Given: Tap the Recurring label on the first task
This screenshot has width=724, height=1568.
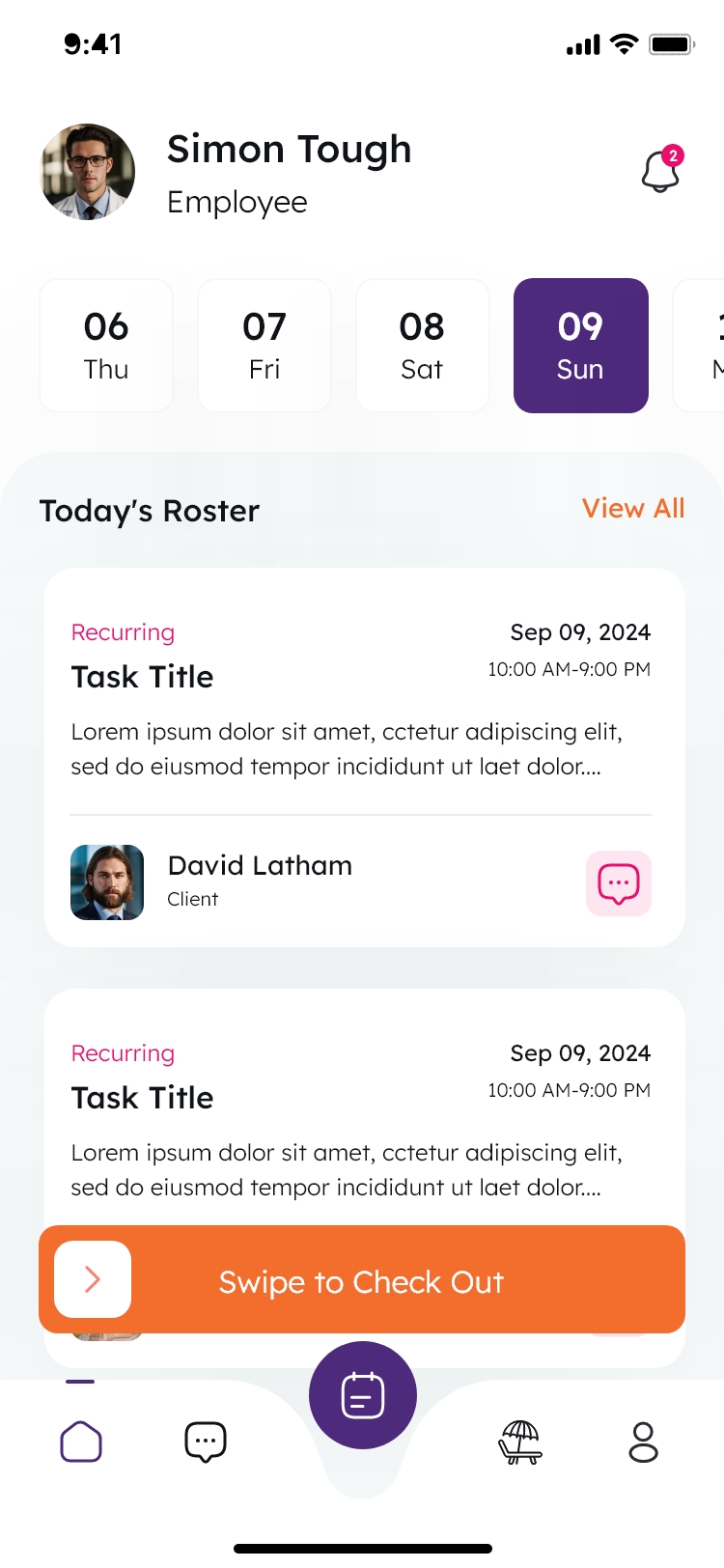Looking at the screenshot, I should pyautogui.click(x=123, y=632).
